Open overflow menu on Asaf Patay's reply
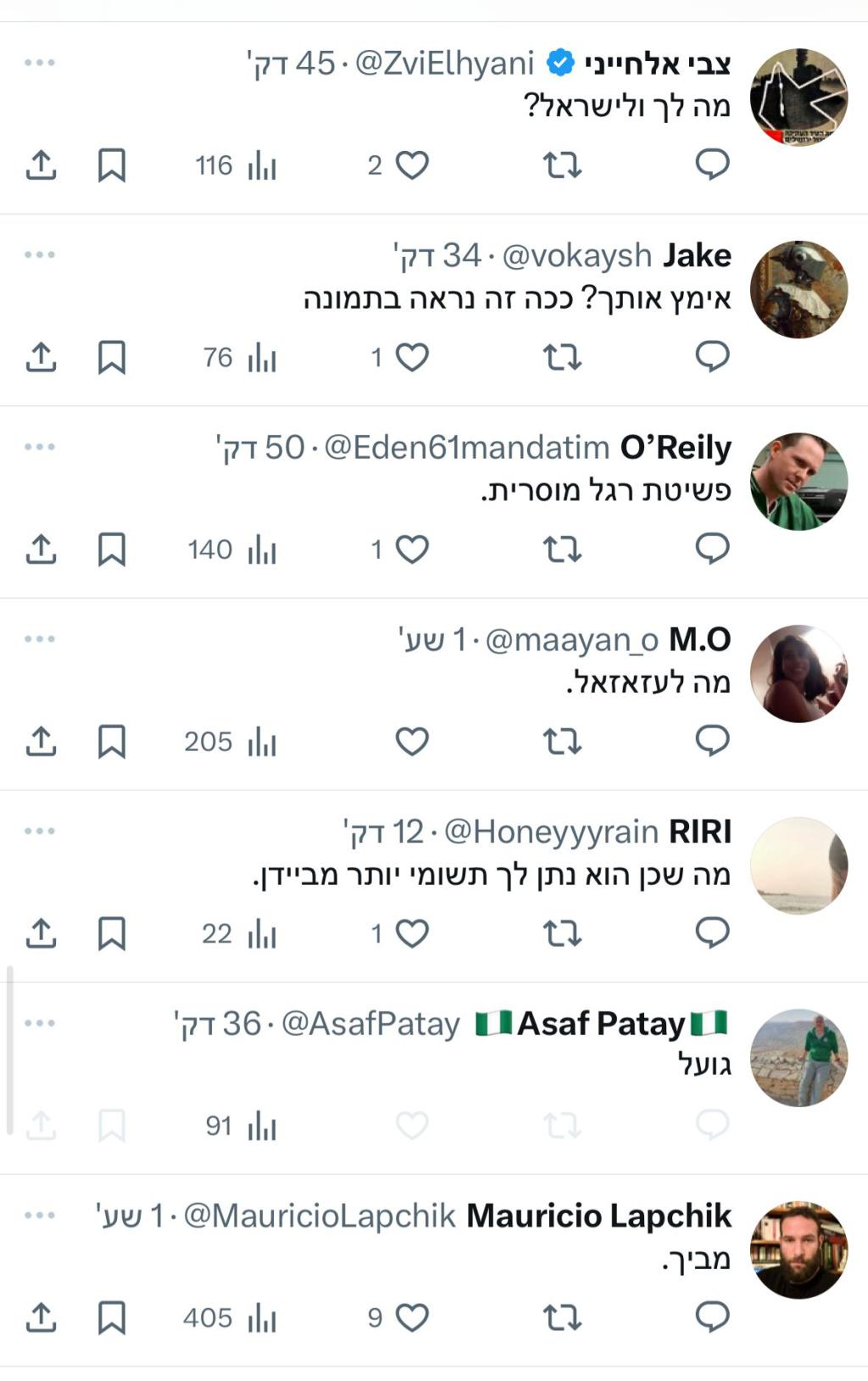This screenshot has height=1381, width=868. [40, 1023]
